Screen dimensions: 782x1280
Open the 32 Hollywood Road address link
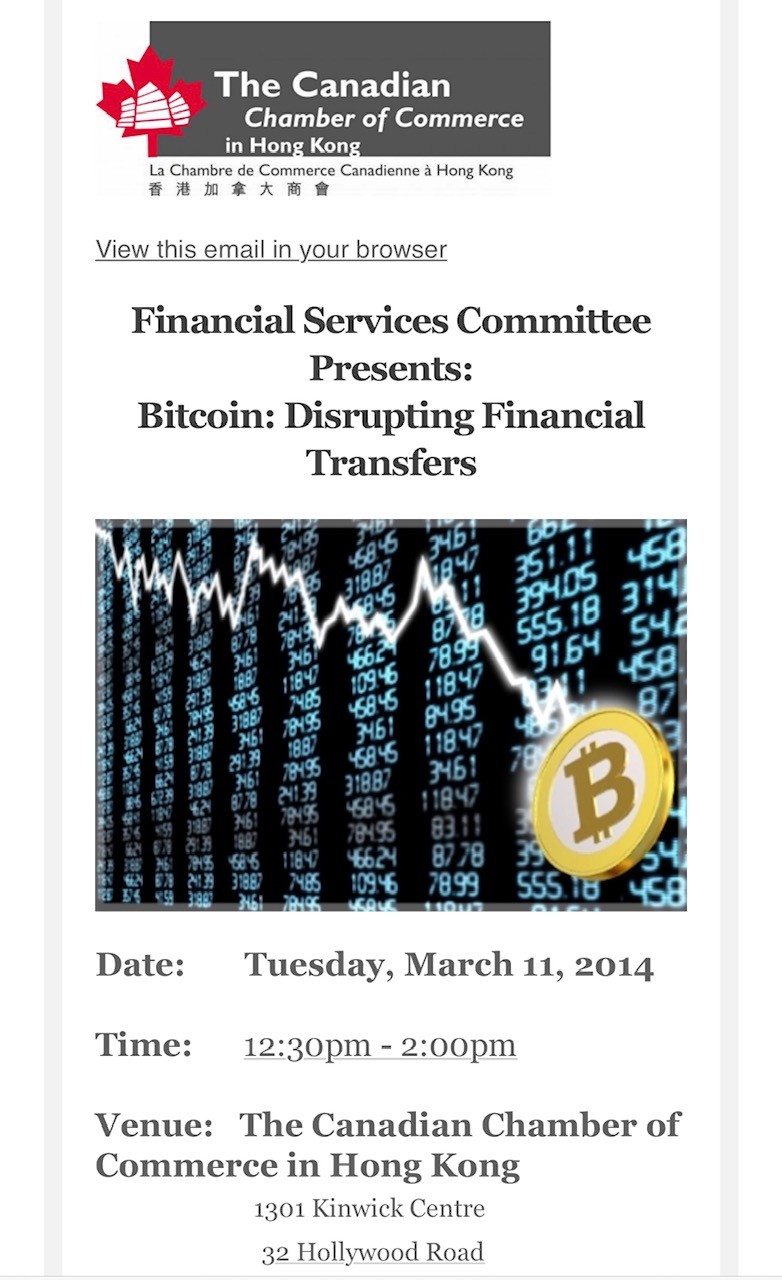372,1252
